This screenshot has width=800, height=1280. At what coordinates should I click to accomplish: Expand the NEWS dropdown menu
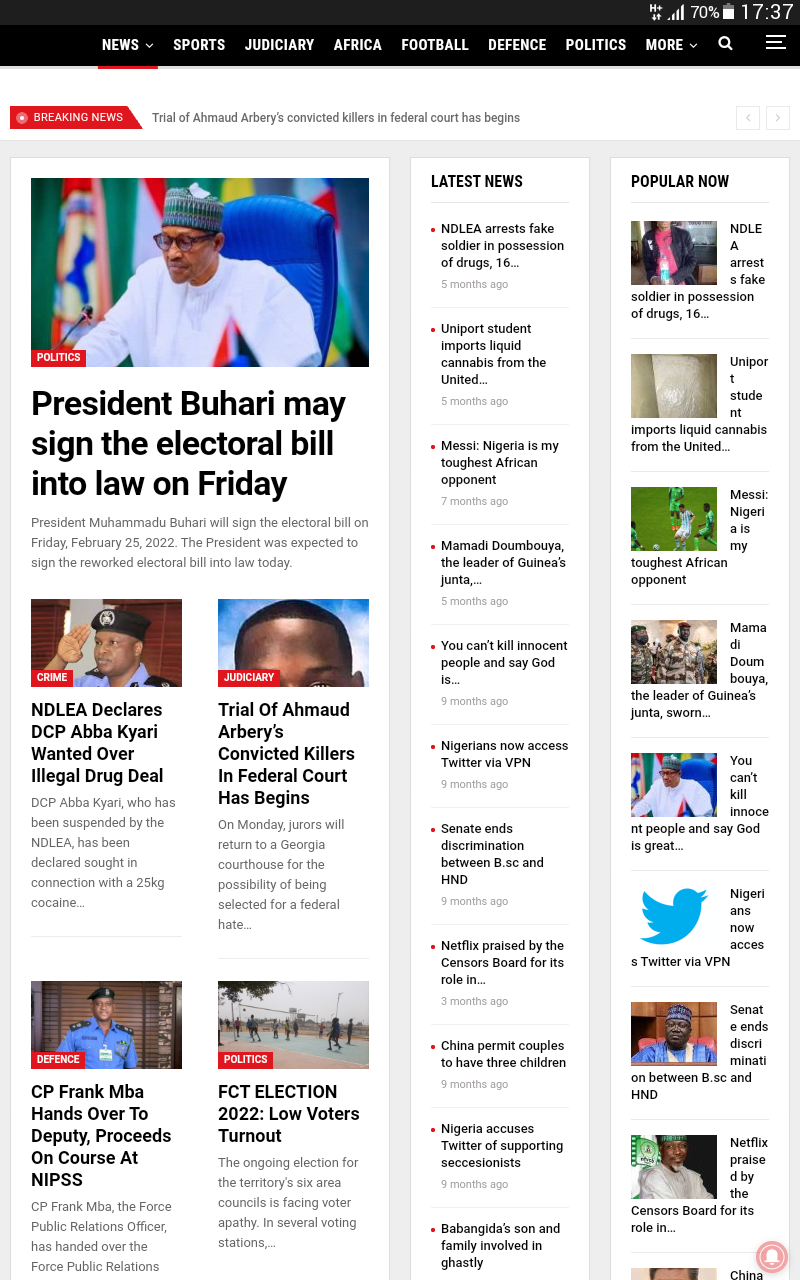coord(128,45)
